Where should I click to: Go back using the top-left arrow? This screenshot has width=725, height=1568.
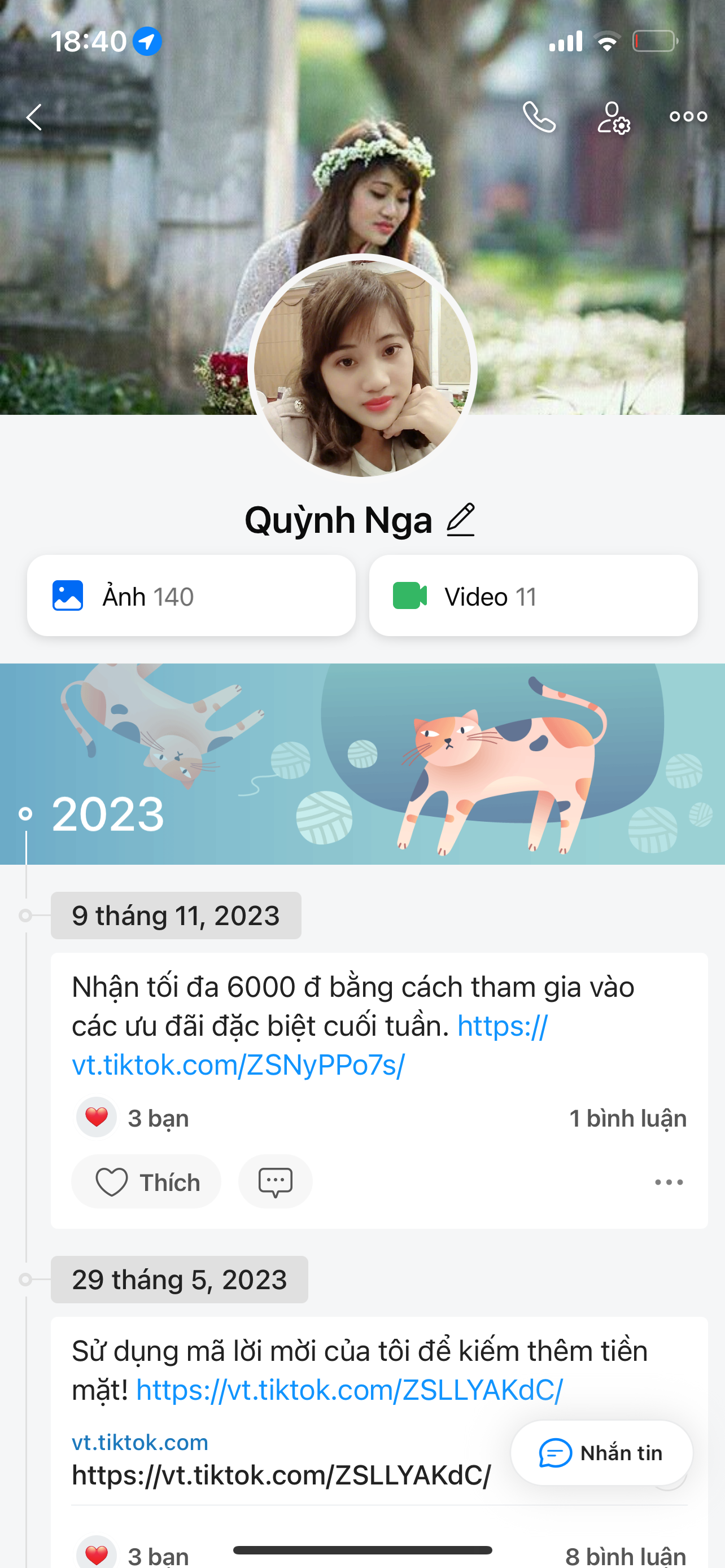[x=34, y=116]
